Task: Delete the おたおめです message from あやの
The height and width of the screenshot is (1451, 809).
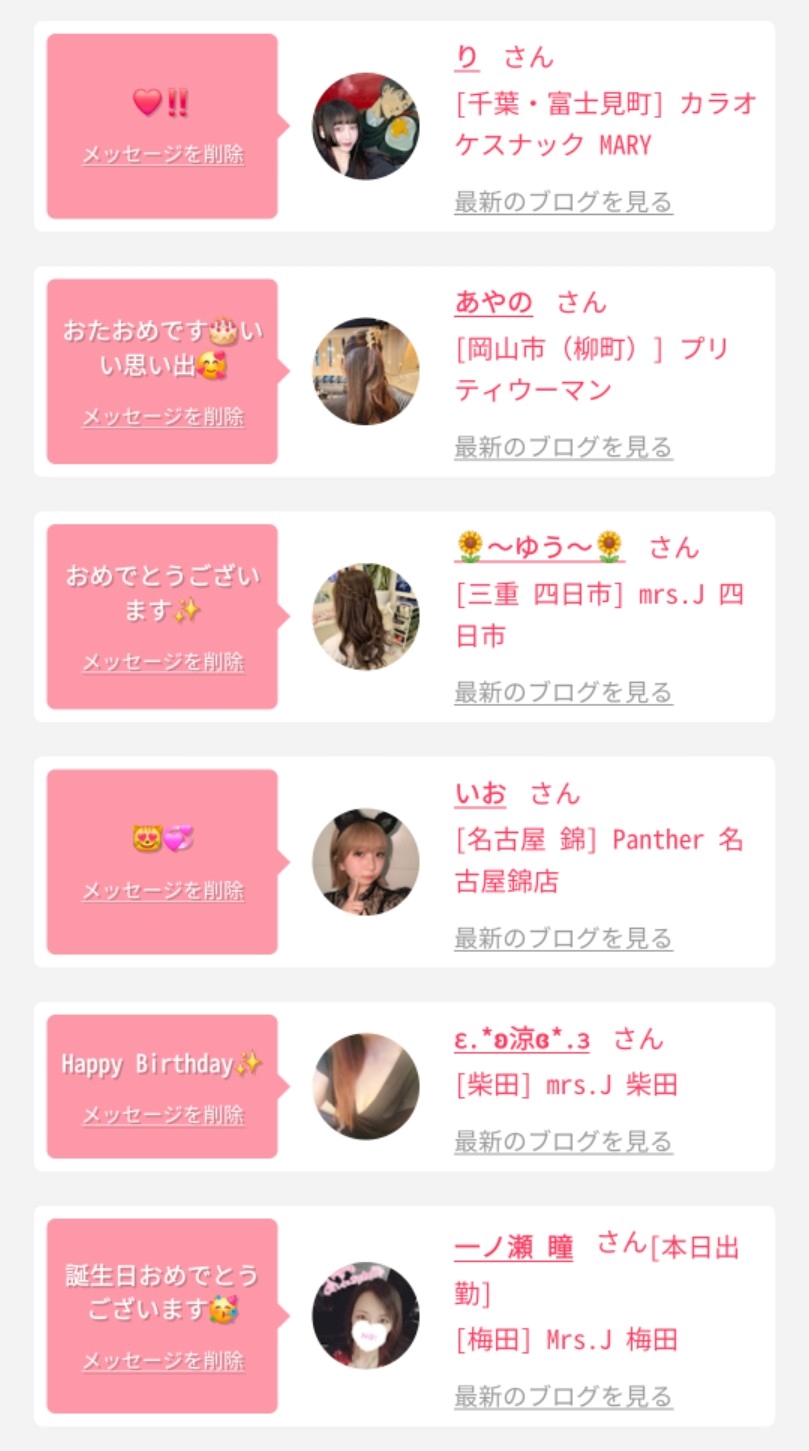Action: pyautogui.click(x=163, y=417)
